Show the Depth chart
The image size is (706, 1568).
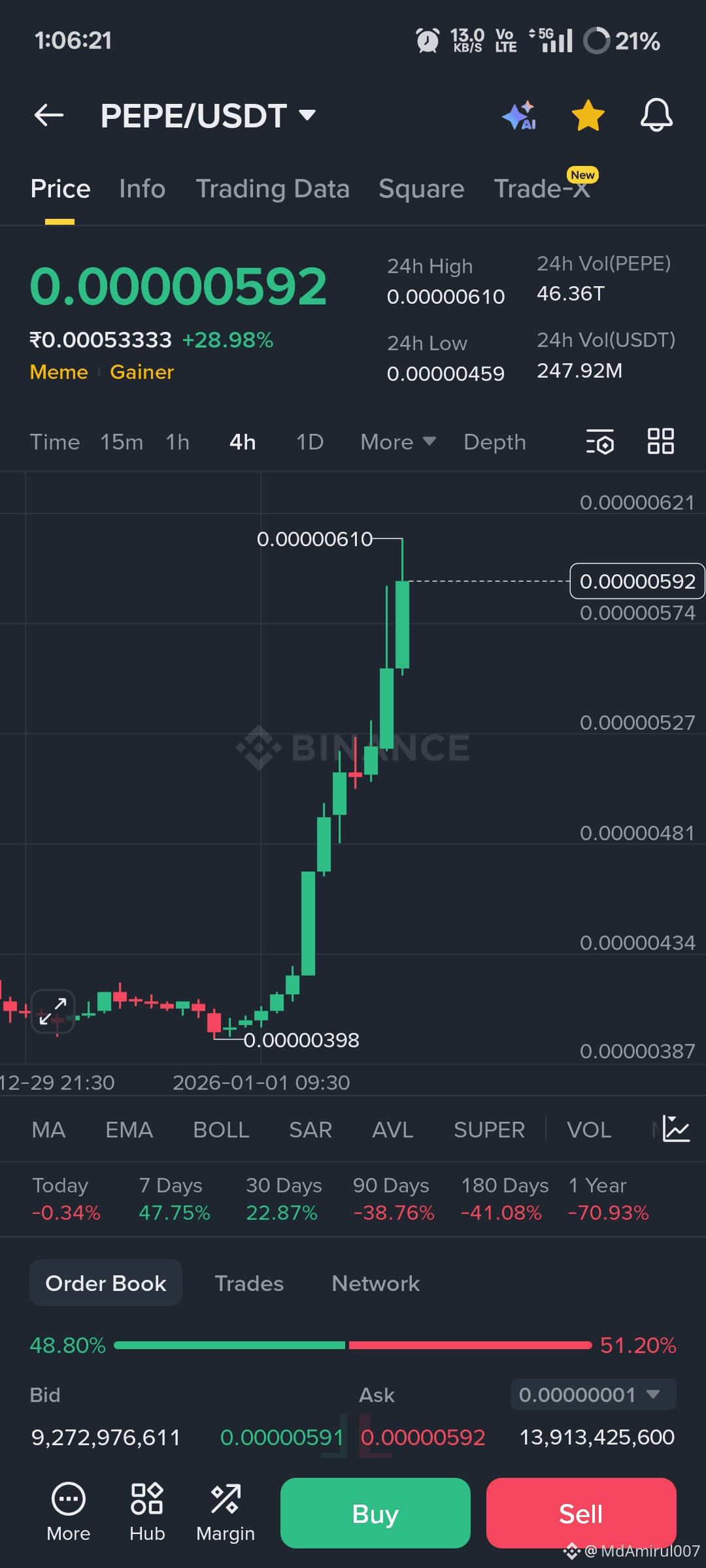click(x=494, y=442)
